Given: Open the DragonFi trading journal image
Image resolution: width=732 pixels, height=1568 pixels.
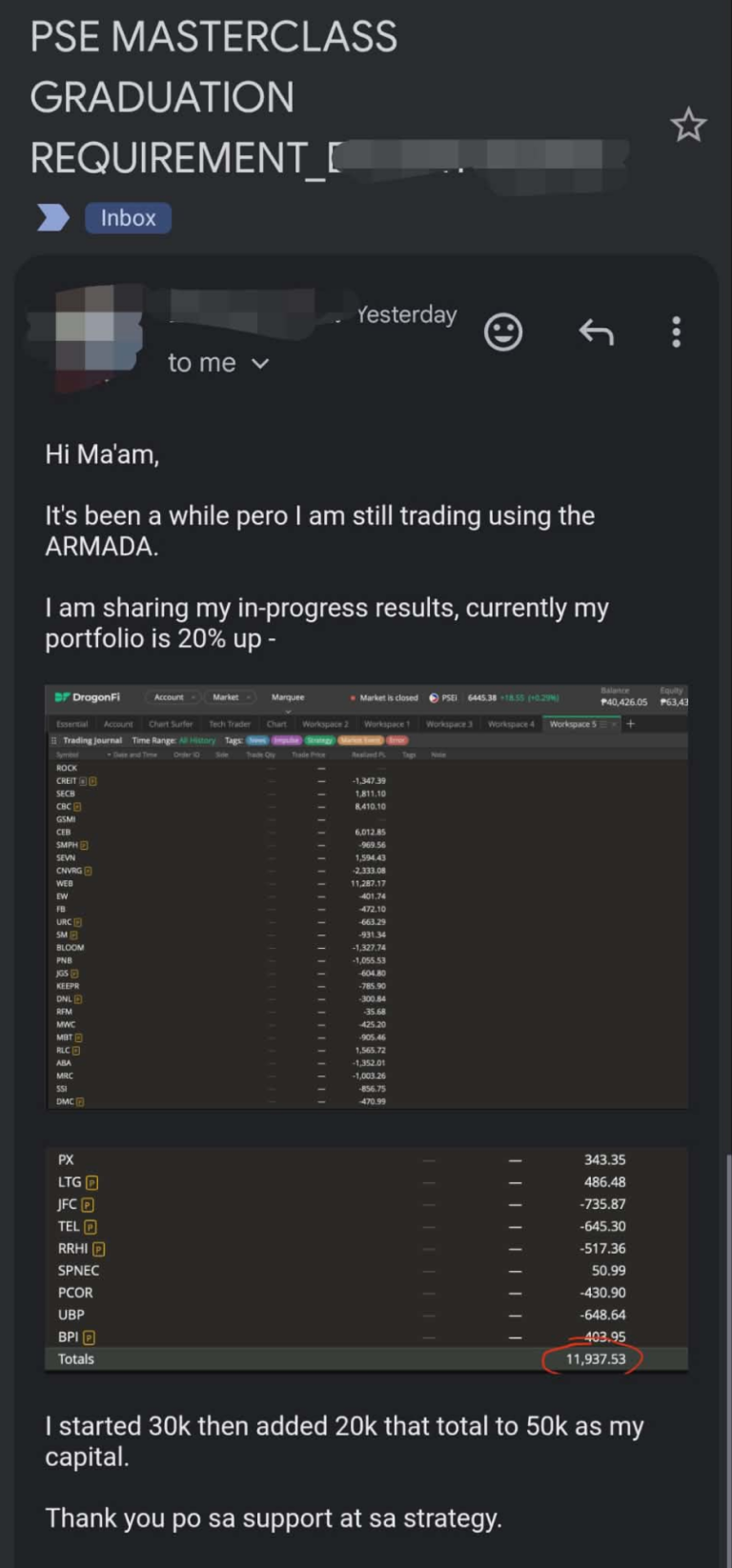Looking at the screenshot, I should click(x=367, y=895).
